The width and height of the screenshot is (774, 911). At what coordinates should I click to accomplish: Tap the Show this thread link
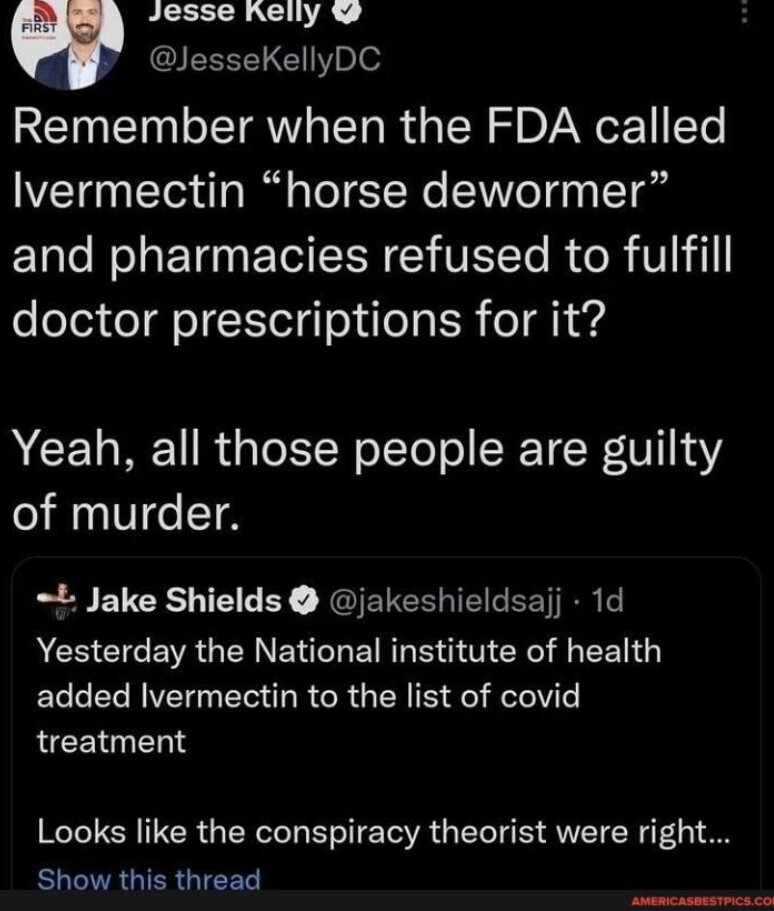coord(148,879)
